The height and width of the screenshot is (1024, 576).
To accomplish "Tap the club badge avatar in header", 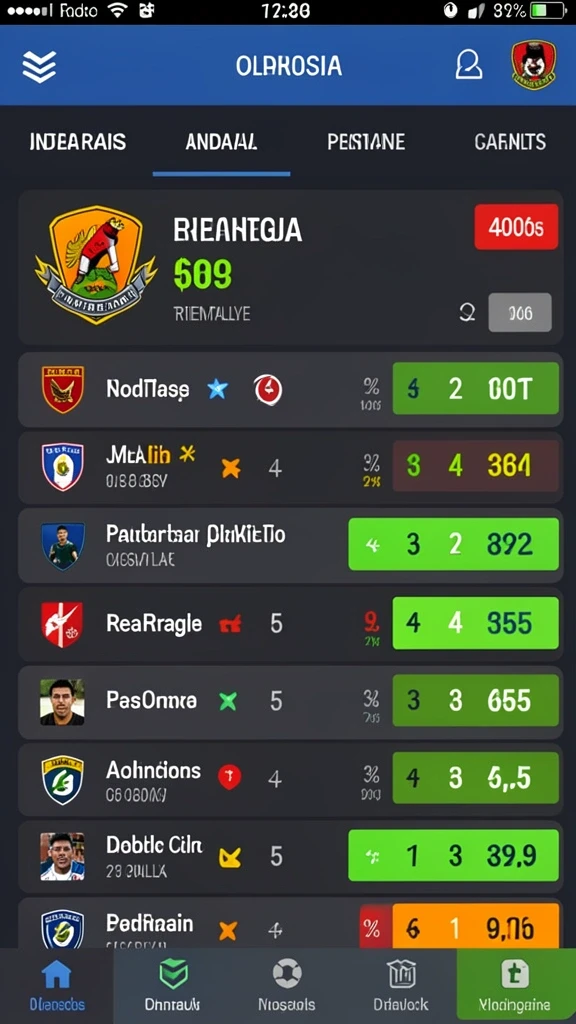I will coord(534,65).
